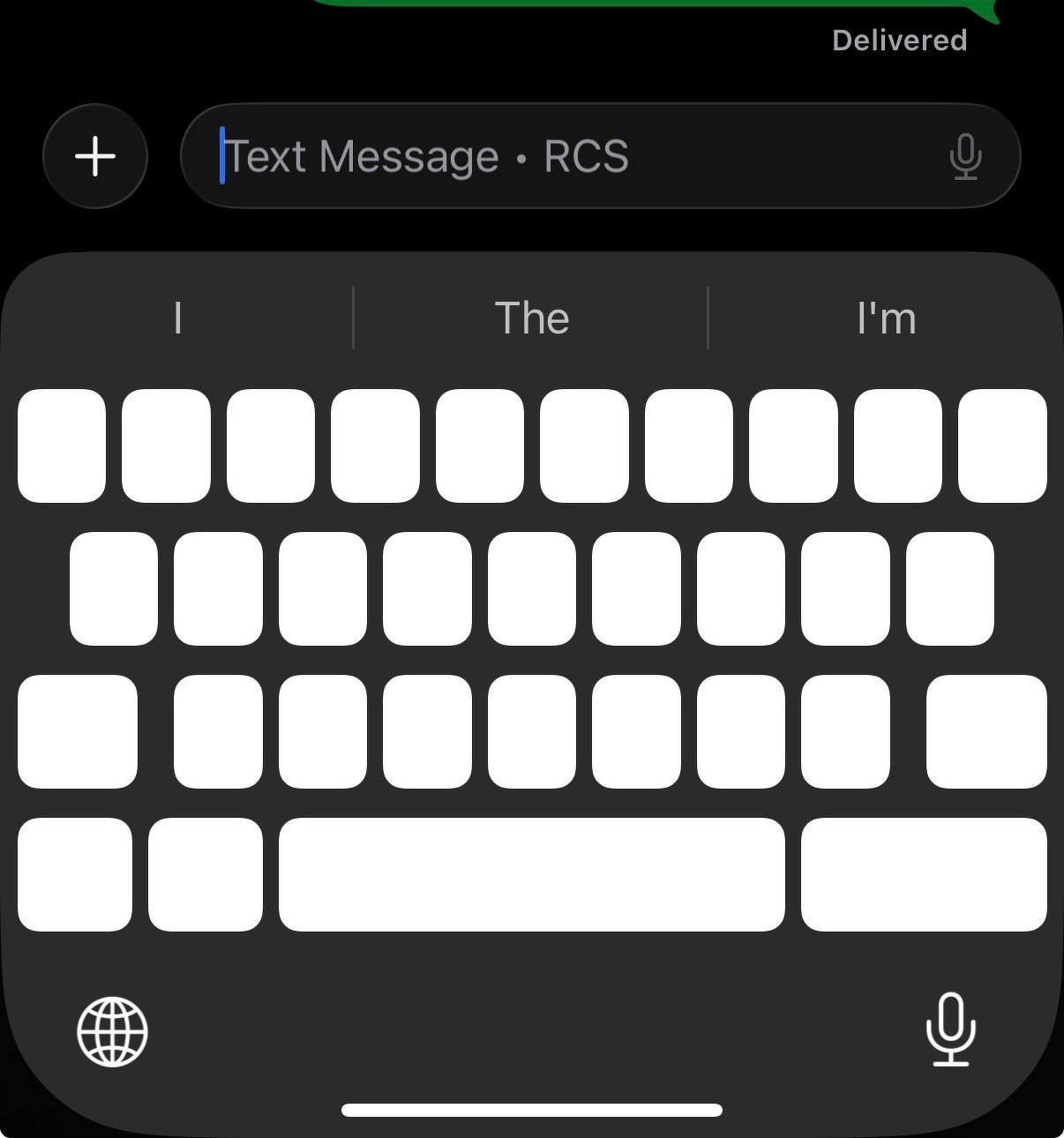Open the emoji keyboard key
The width and height of the screenshot is (1064, 1138).
point(205,873)
